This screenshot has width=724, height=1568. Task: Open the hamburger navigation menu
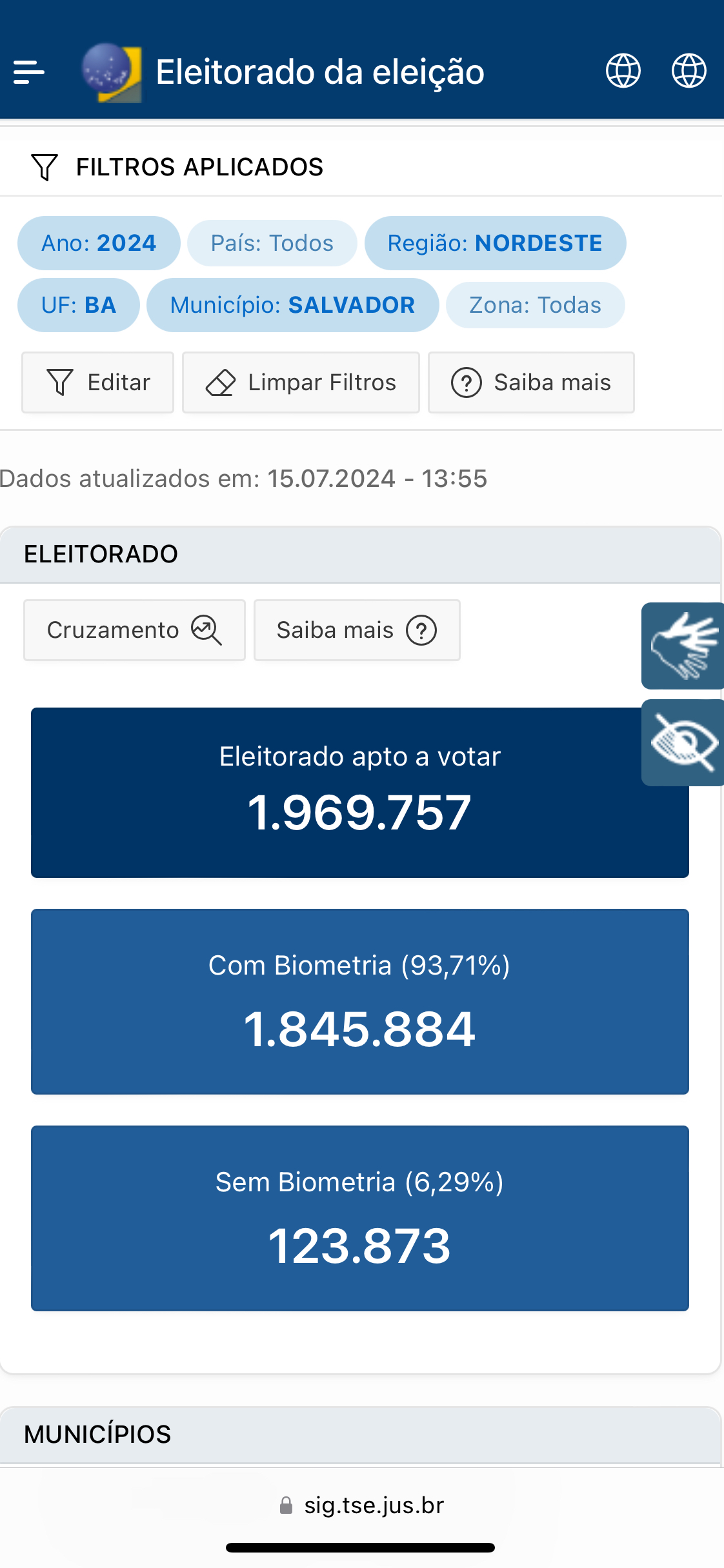tap(29, 72)
